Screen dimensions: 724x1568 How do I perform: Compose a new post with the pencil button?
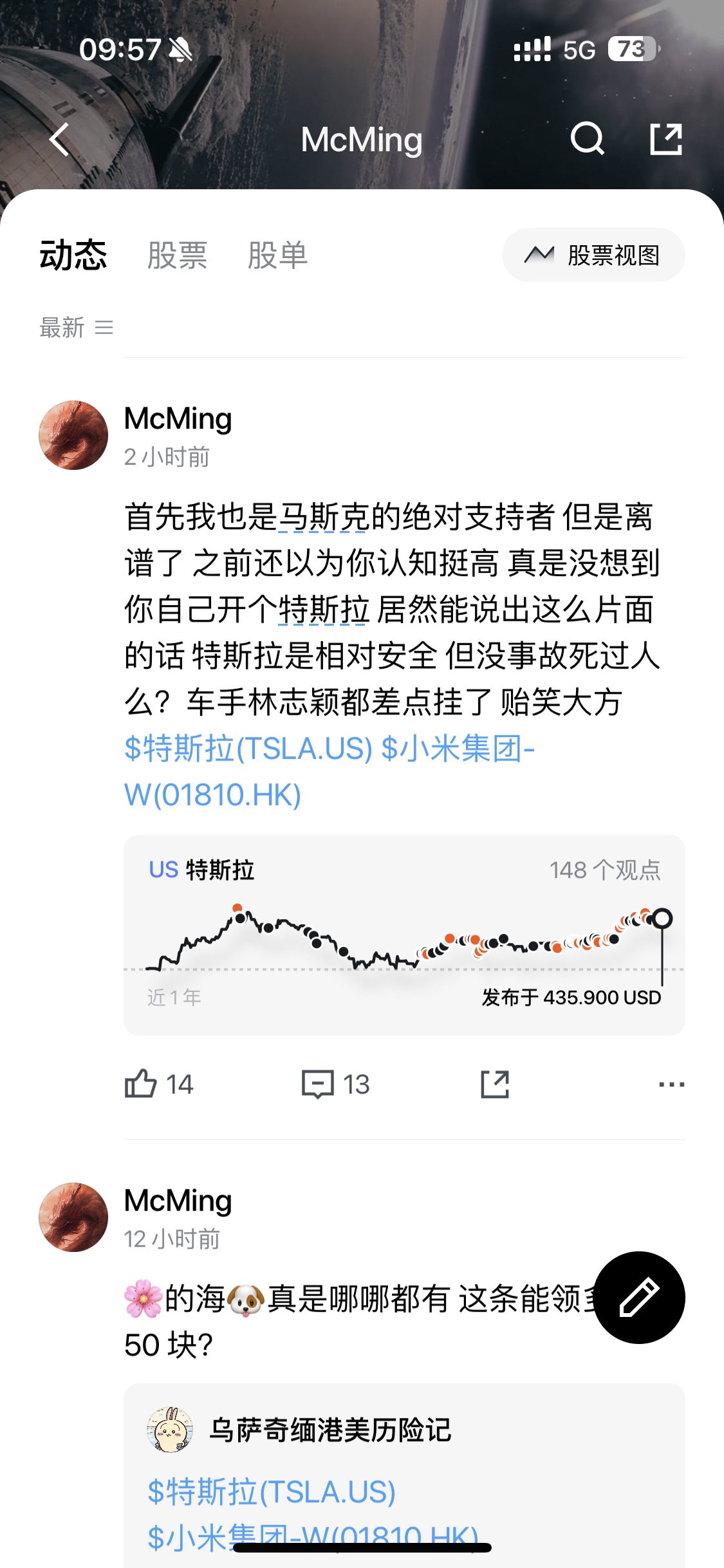(639, 1297)
